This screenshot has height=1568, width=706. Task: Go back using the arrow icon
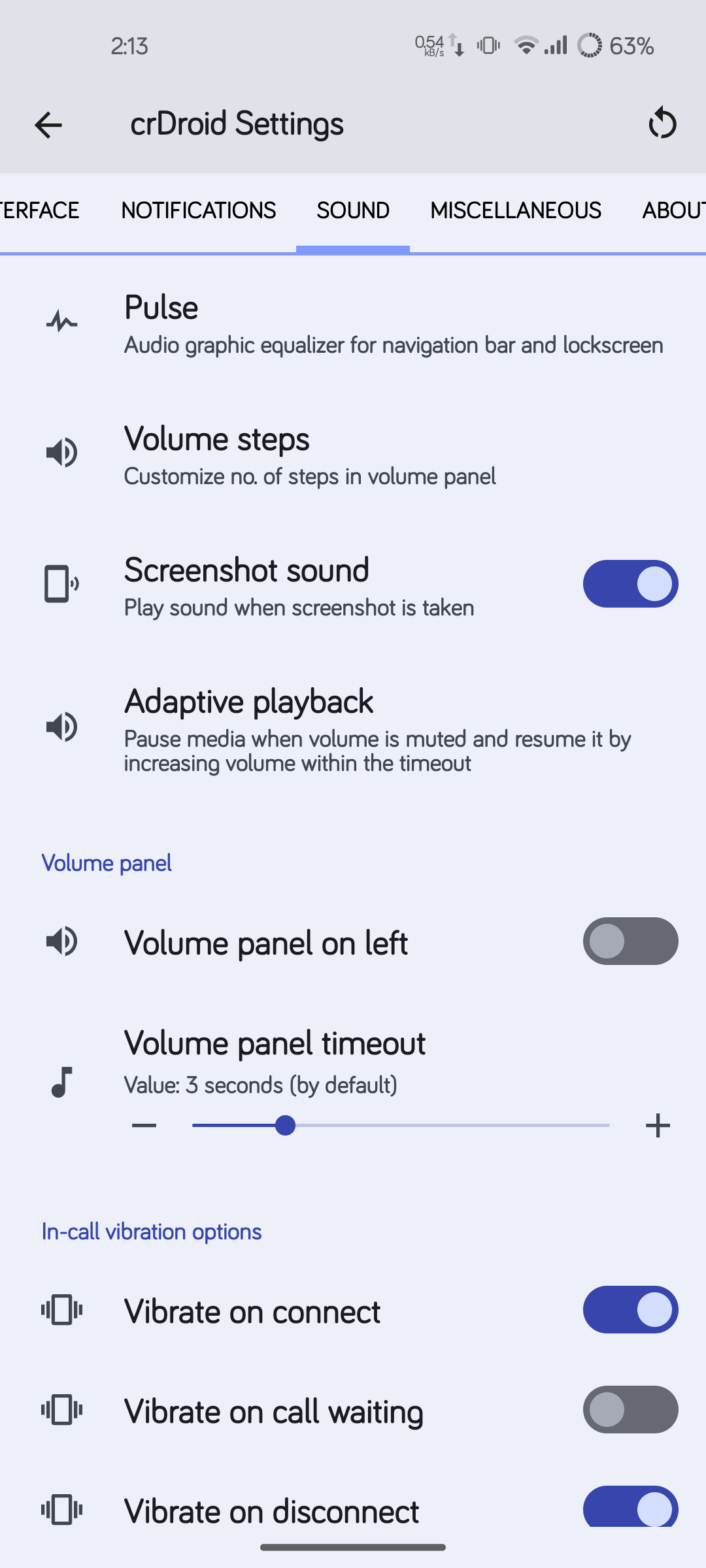(x=48, y=125)
